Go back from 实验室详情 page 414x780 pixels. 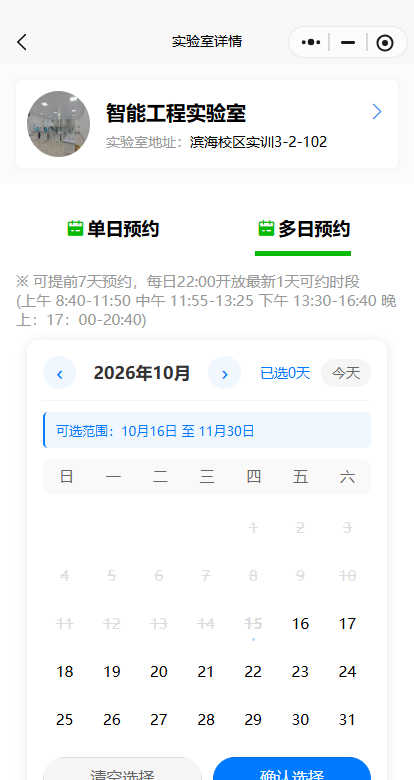pyautogui.click(x=22, y=42)
